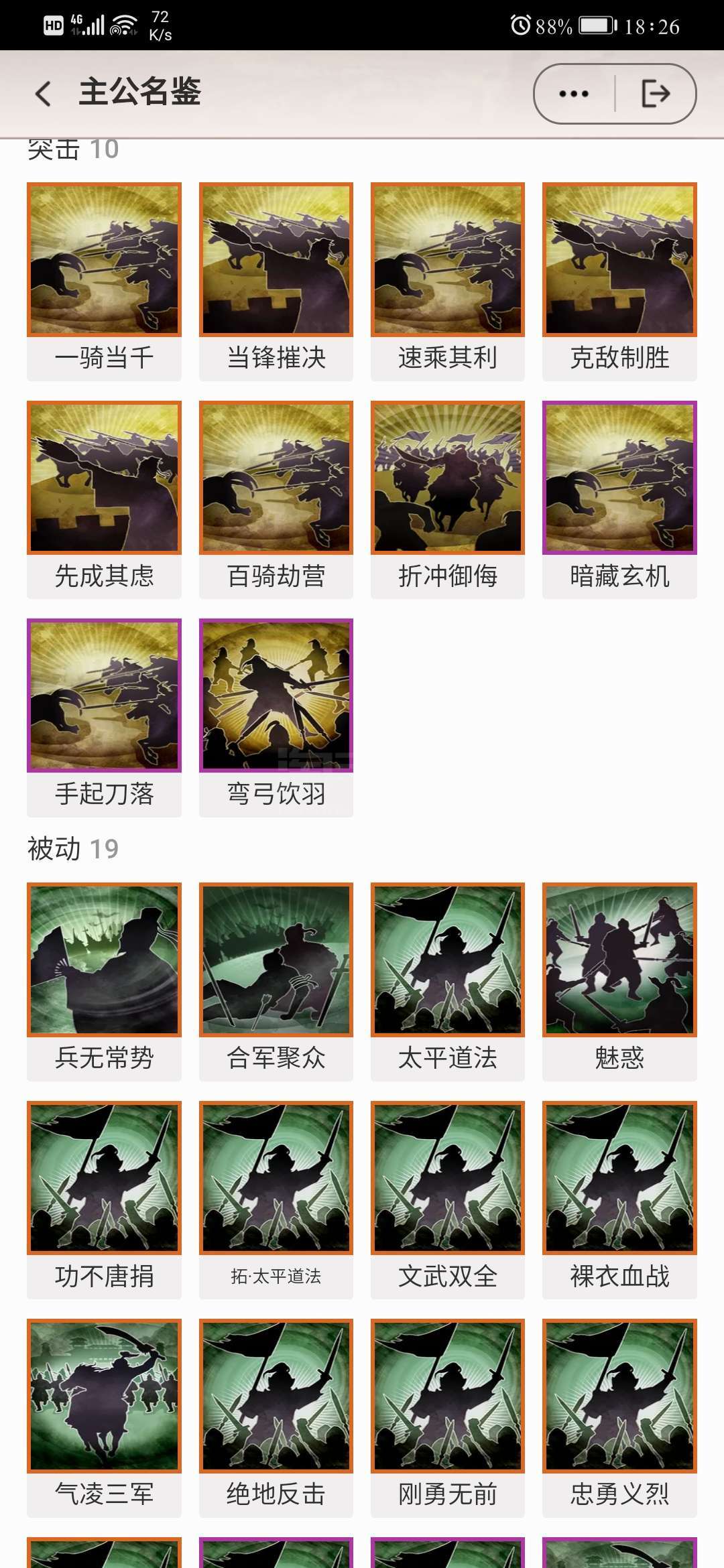Image resolution: width=724 pixels, height=1568 pixels.
Task: Go back from 主公名鉴 page
Action: click(x=43, y=94)
